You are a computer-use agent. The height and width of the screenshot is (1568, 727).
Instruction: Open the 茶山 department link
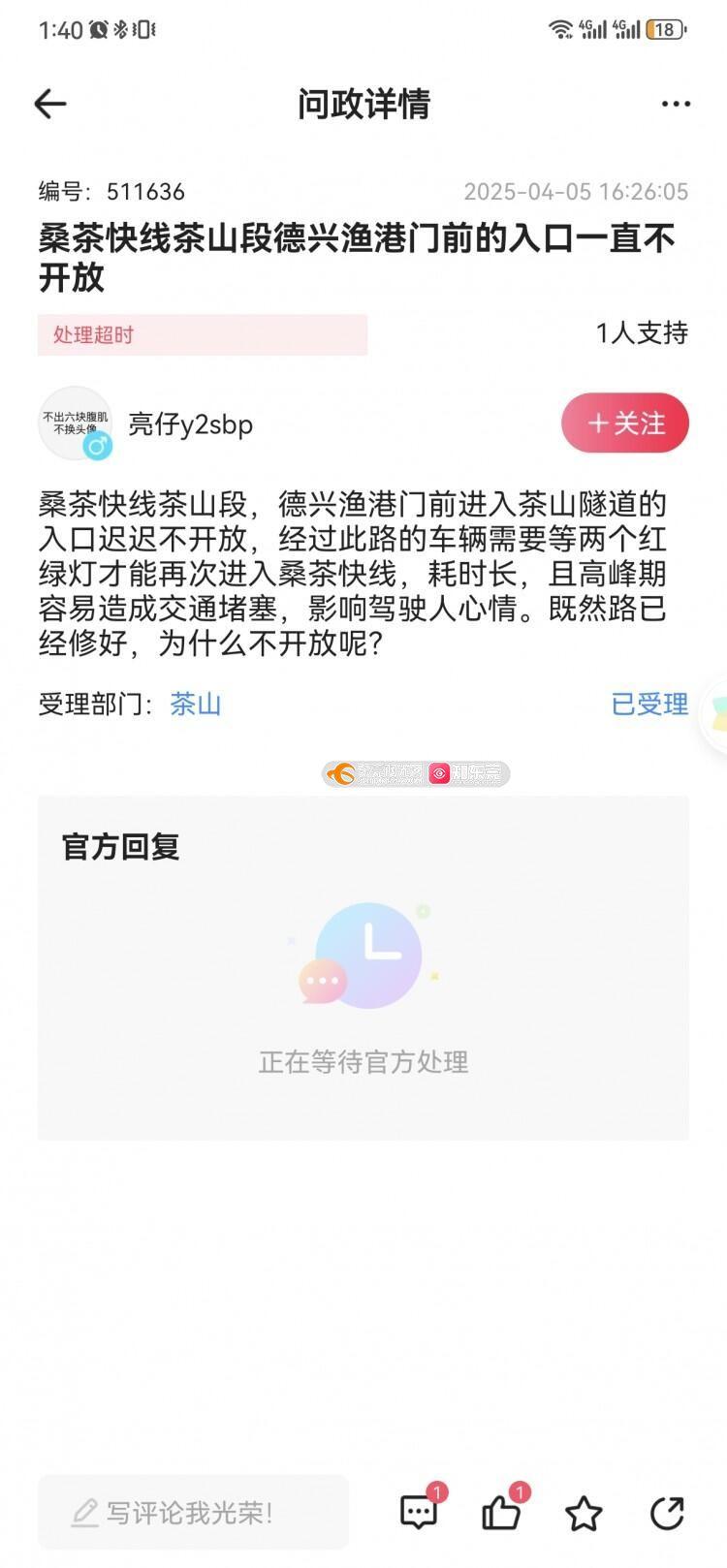[x=196, y=705]
